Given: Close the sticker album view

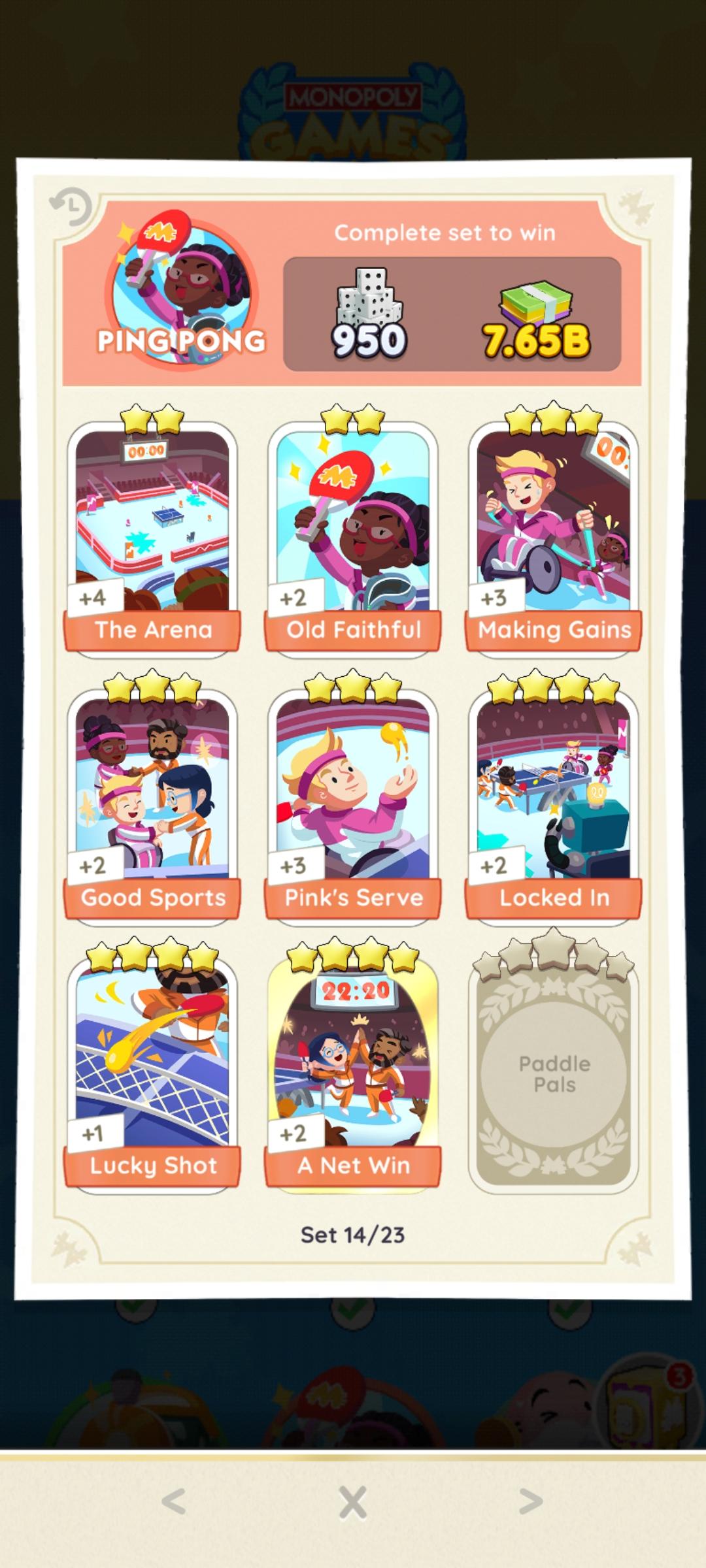Looking at the screenshot, I should (353, 1502).
